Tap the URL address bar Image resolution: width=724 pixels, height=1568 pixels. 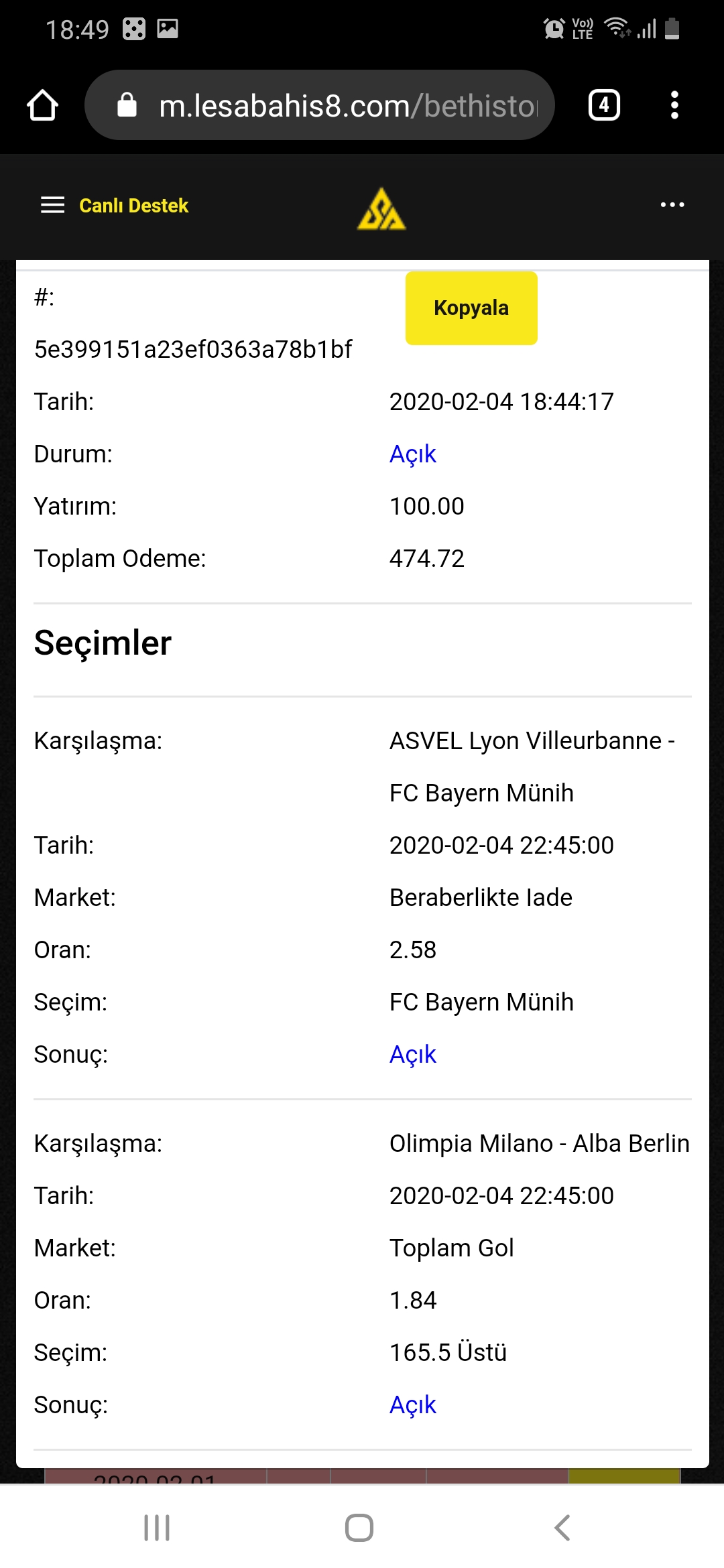pos(320,105)
